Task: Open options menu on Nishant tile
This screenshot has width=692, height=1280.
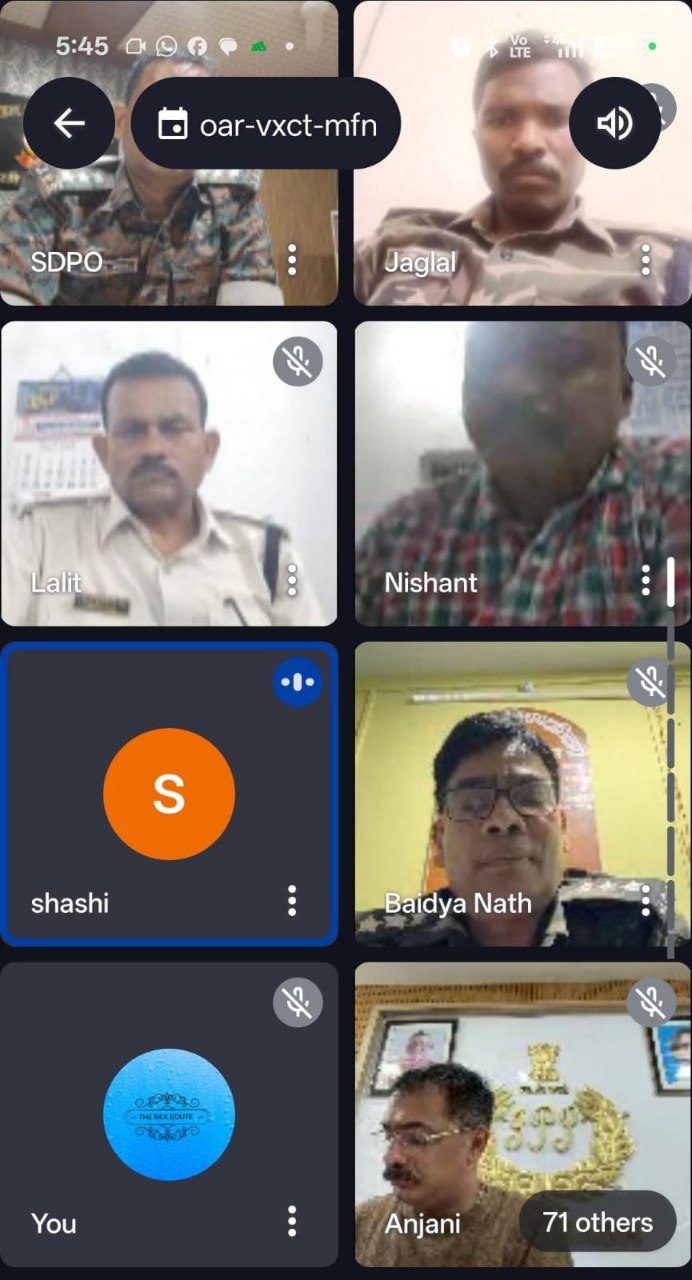Action: (x=646, y=580)
